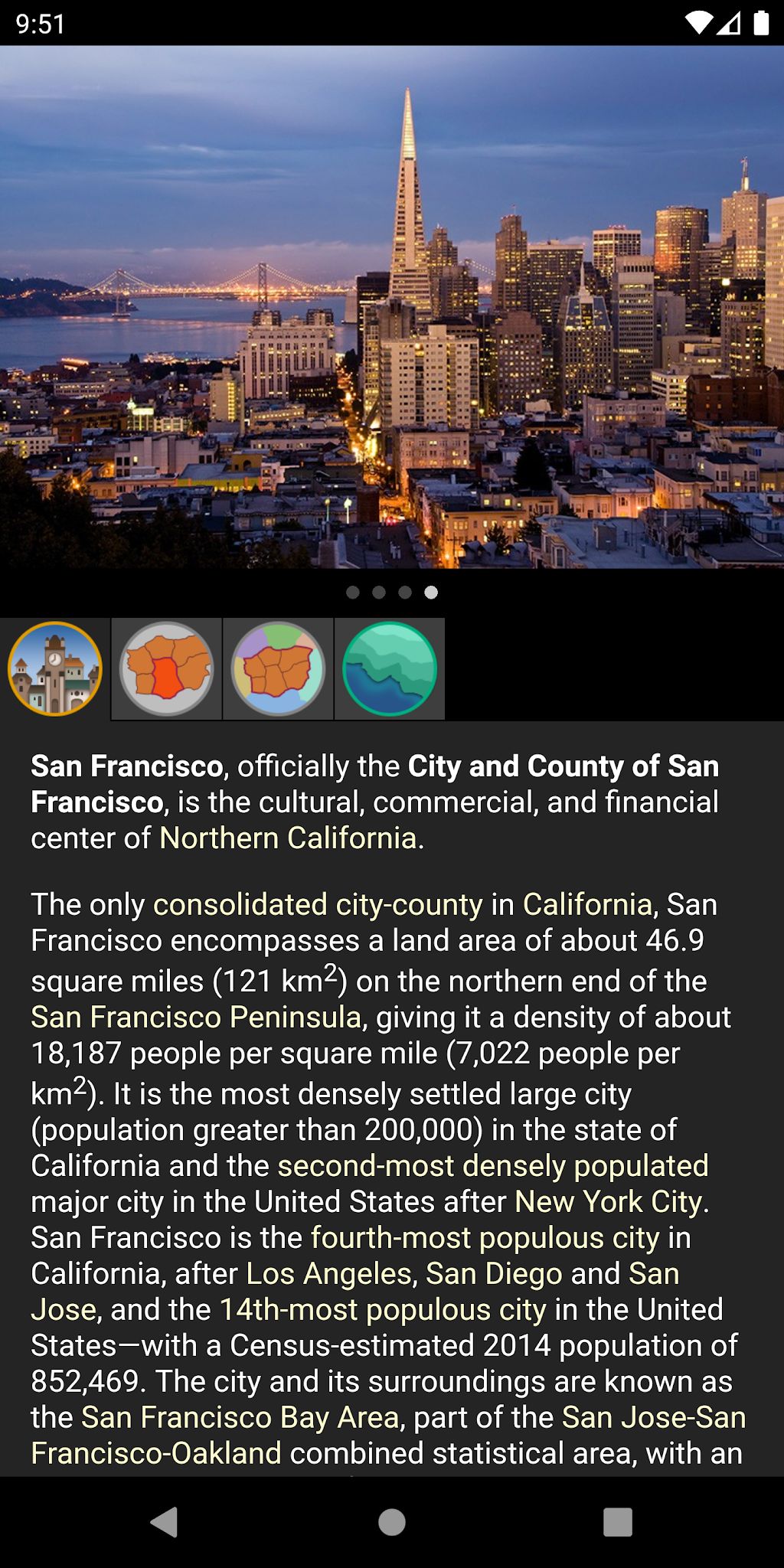Screen dimensions: 784x1568
Task: Tap the second-most densely populated link
Action: pyautogui.click(x=493, y=1165)
